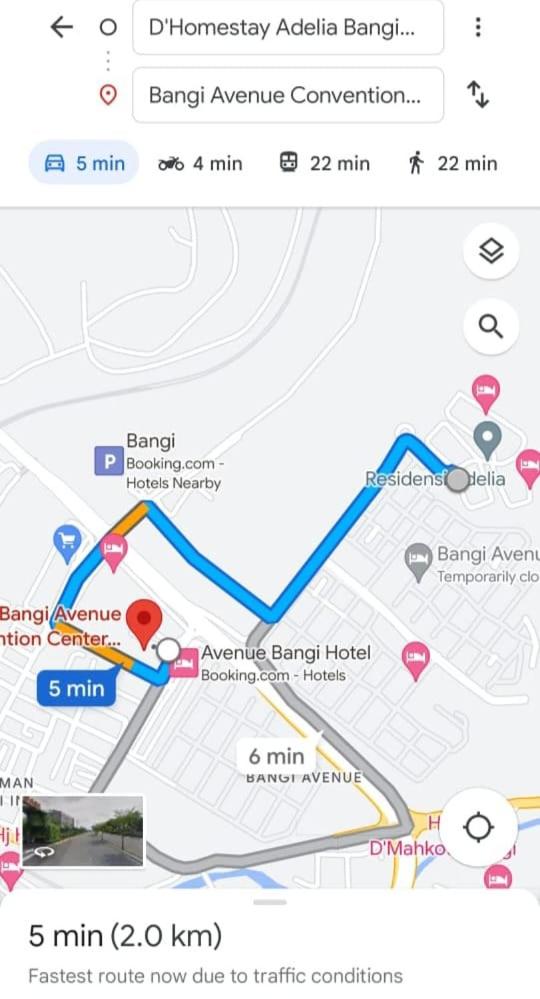
Task: Edit the destination Bangi Avenue Convention field
Action: click(x=288, y=96)
